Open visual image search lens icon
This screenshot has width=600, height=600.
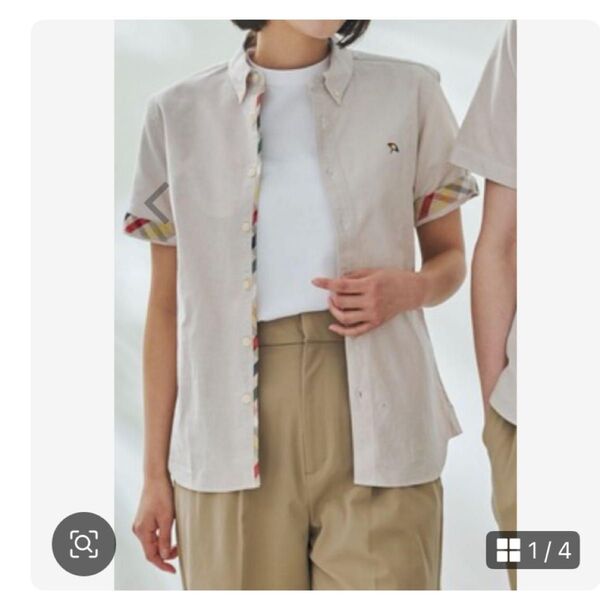coord(83,544)
